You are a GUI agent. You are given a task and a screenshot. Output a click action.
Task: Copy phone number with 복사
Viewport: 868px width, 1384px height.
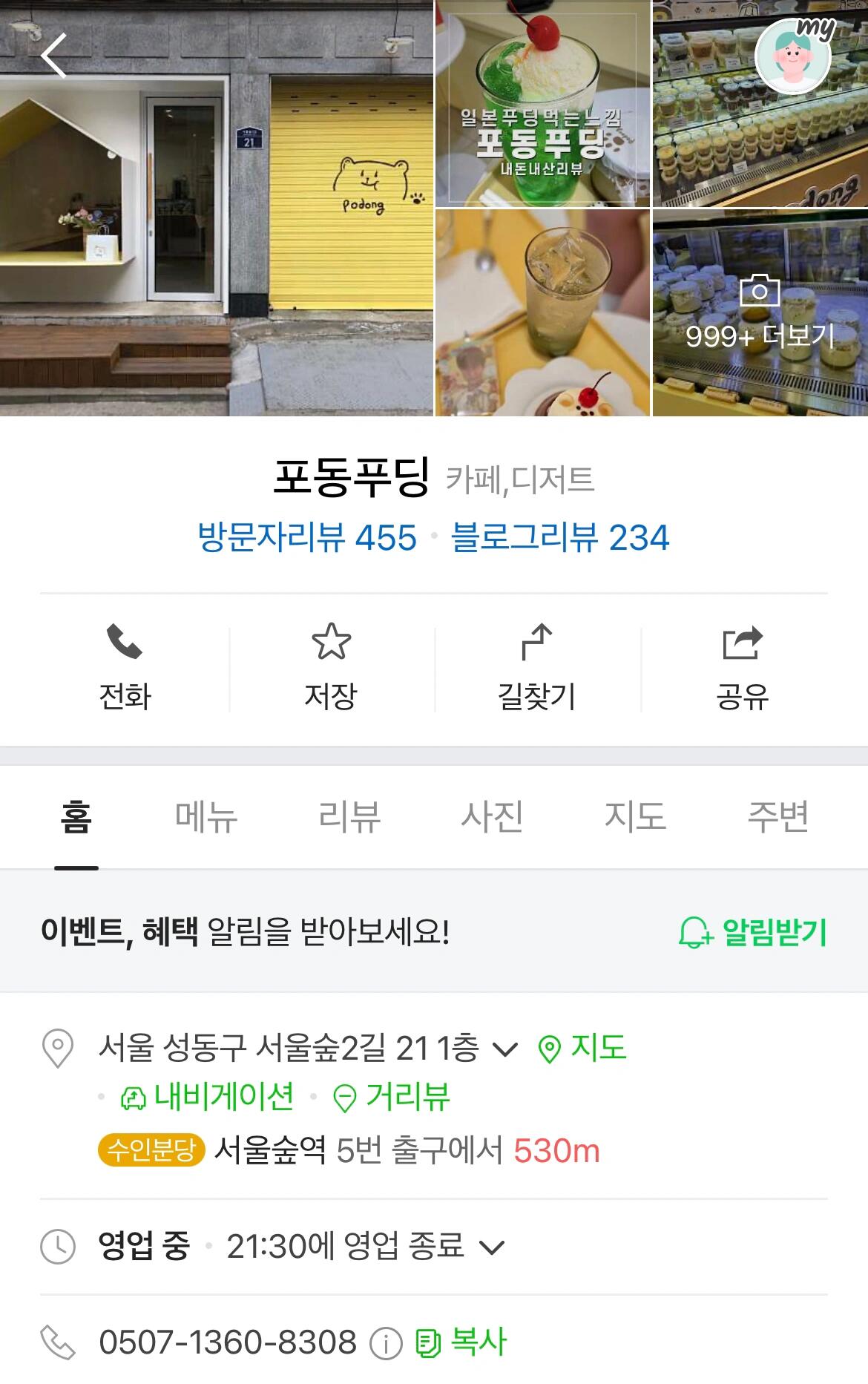[461, 1342]
